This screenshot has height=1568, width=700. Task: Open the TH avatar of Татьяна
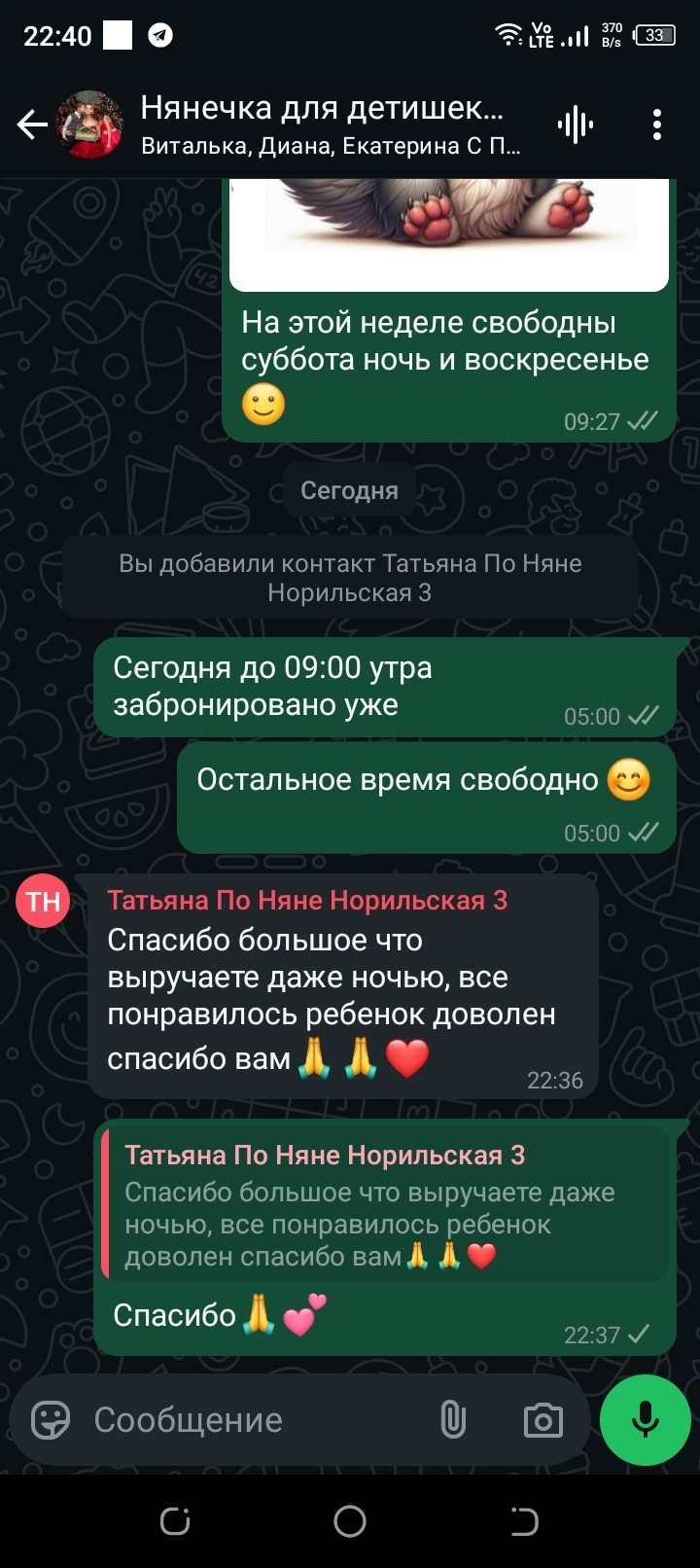coord(43,901)
